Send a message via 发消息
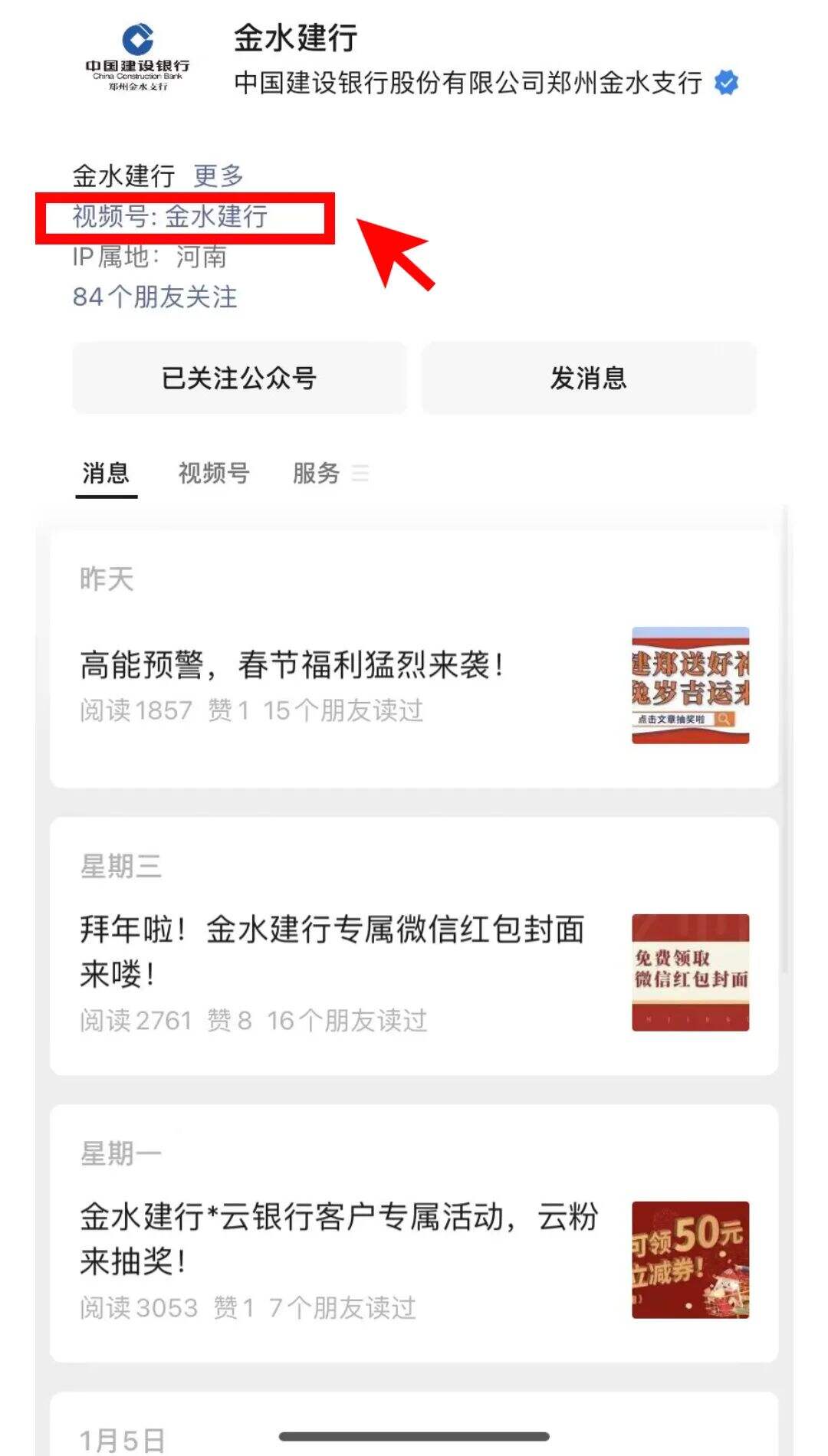This screenshot has width=828, height=1456. [x=589, y=378]
